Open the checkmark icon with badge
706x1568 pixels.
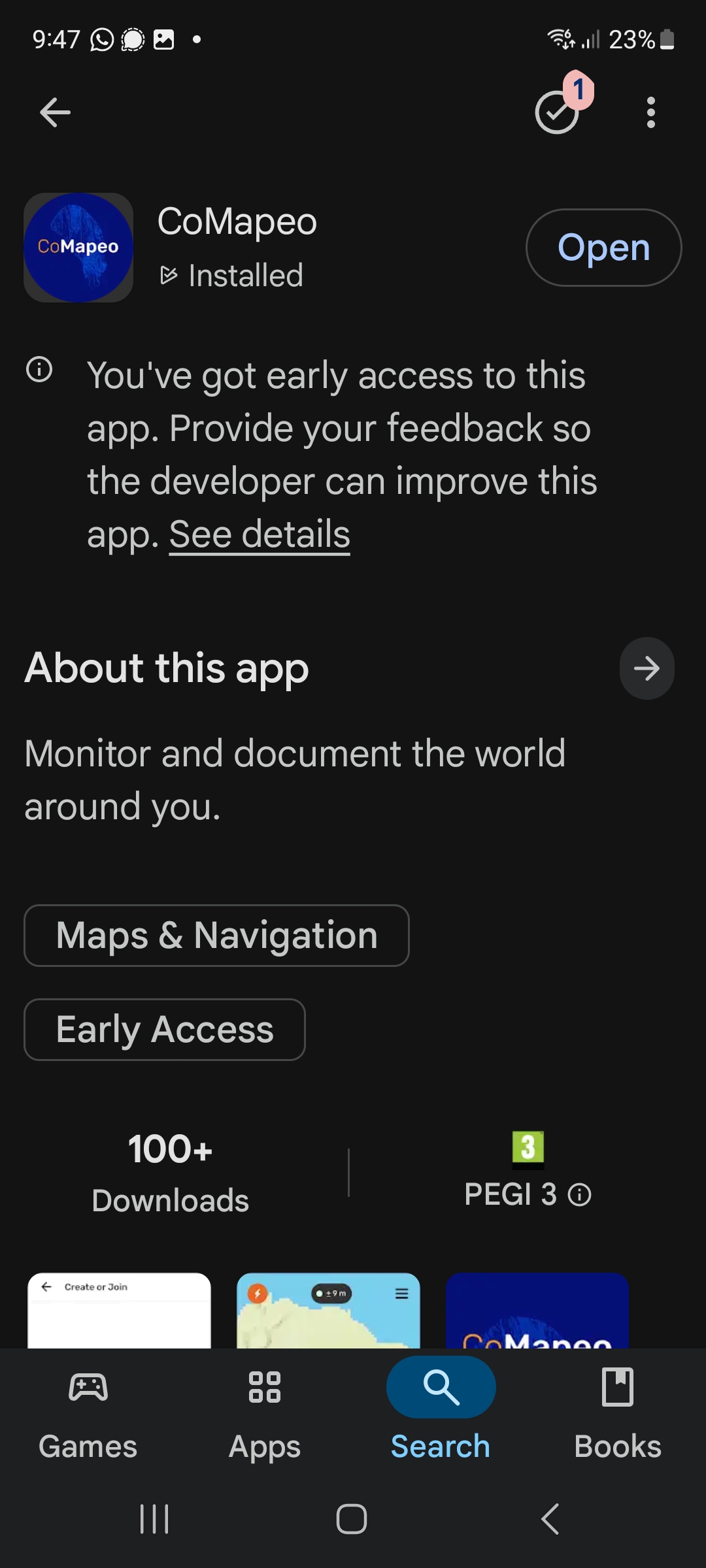coord(559,111)
